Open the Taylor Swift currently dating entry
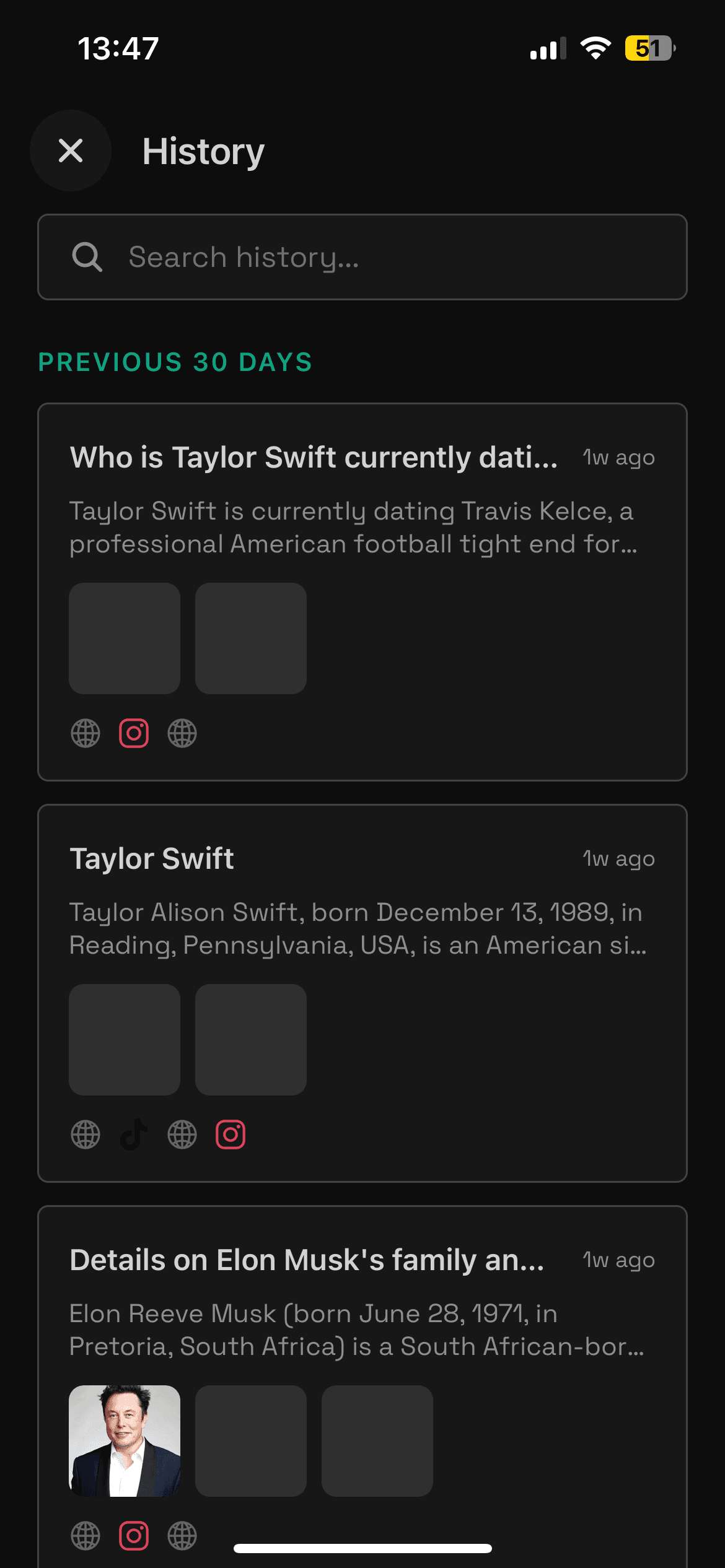 click(x=314, y=458)
